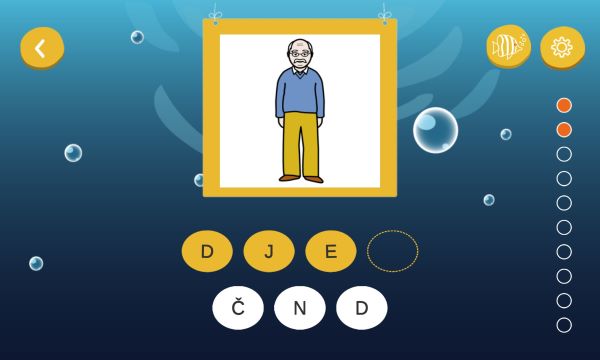Viewport: 600px width, 360px height.
Task: Go back with the arrow button
Action: 42,48
